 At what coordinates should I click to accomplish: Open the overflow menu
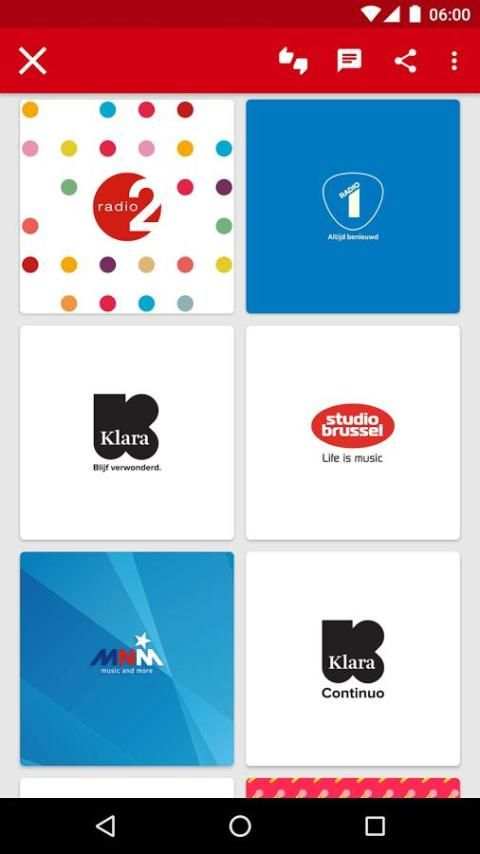454,60
